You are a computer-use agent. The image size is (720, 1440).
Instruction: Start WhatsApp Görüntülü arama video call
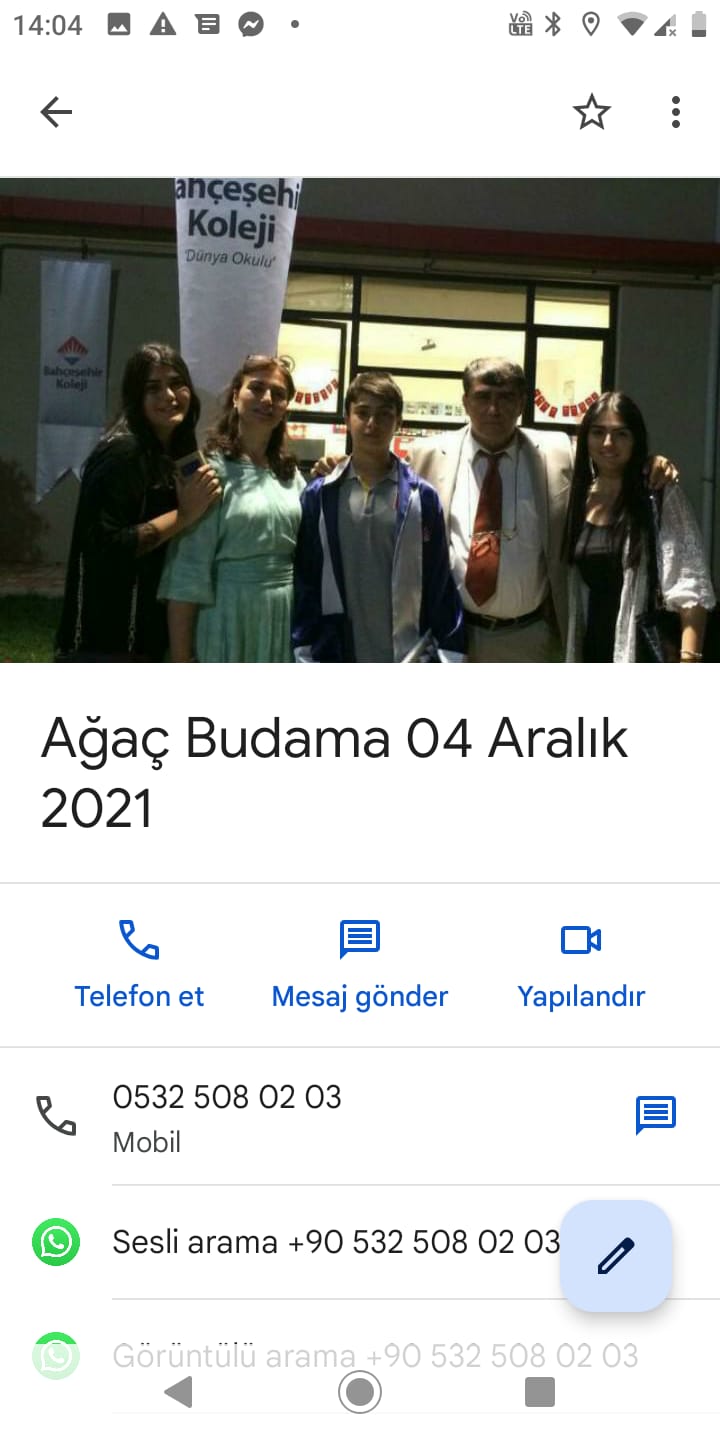[x=375, y=1355]
